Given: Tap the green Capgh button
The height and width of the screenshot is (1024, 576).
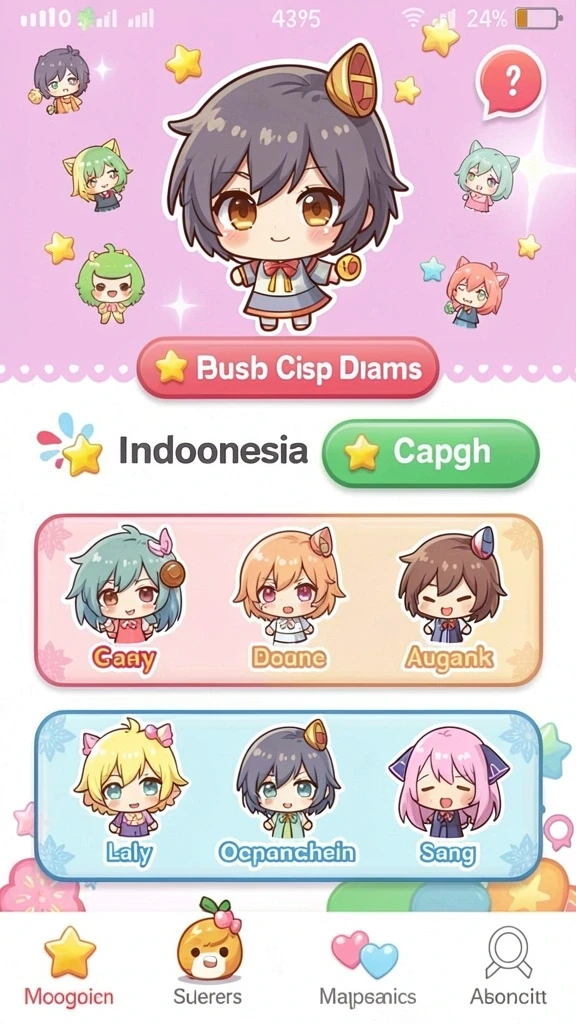Looking at the screenshot, I should [431, 453].
